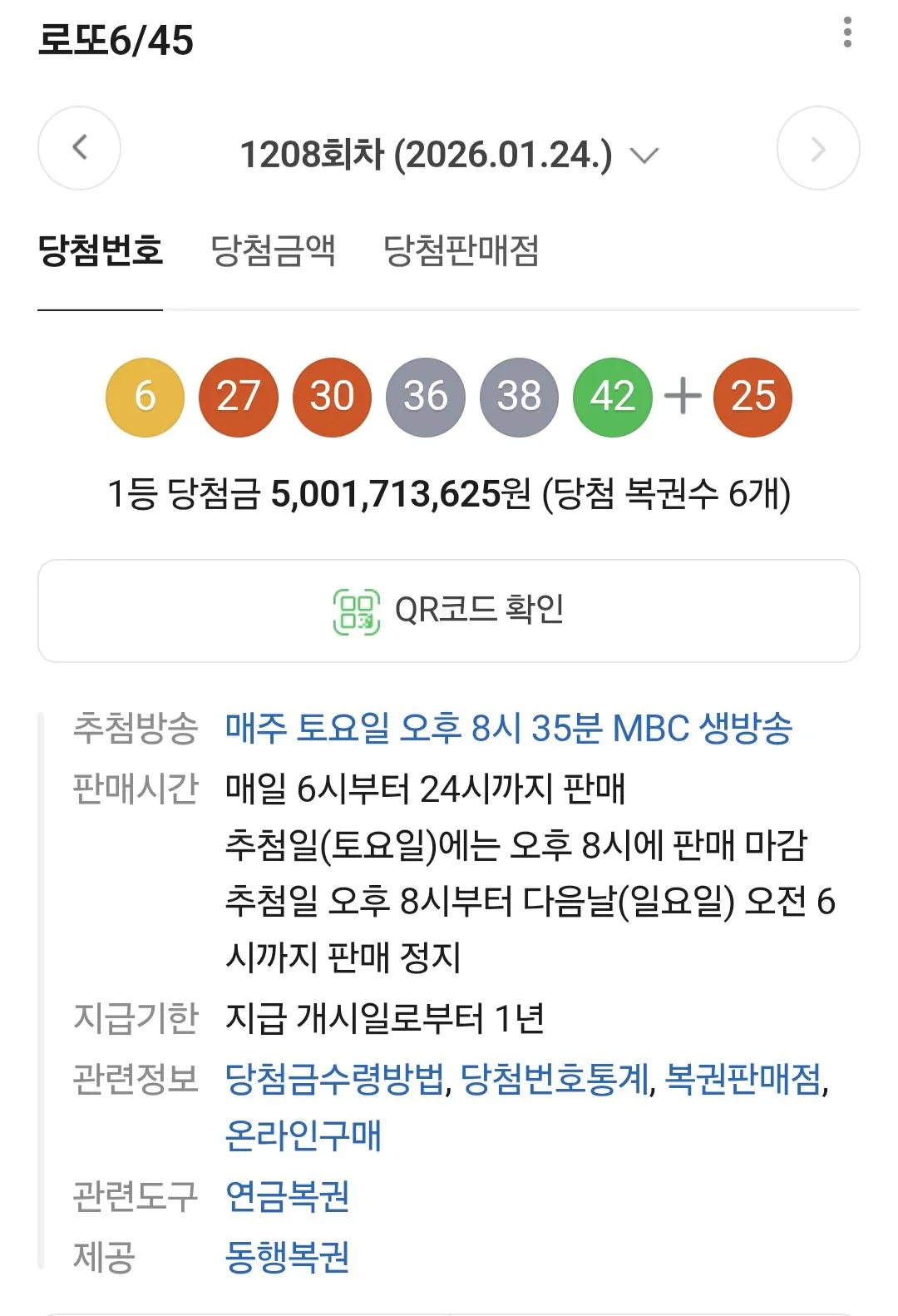This screenshot has height=1316, width=898.
Task: Open the 당첨금수령방법 link
Action: point(335,1080)
